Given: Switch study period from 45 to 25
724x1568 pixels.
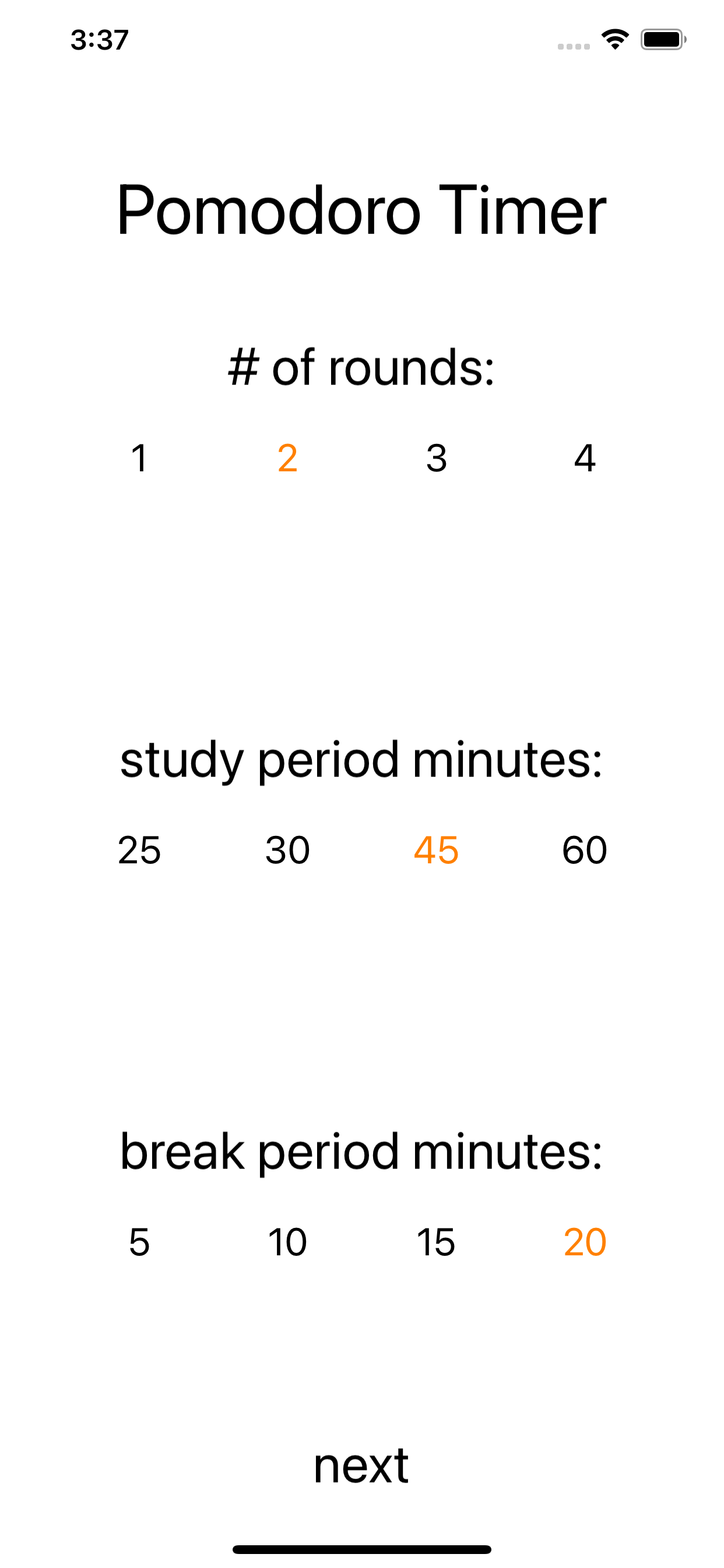Looking at the screenshot, I should point(139,850).
